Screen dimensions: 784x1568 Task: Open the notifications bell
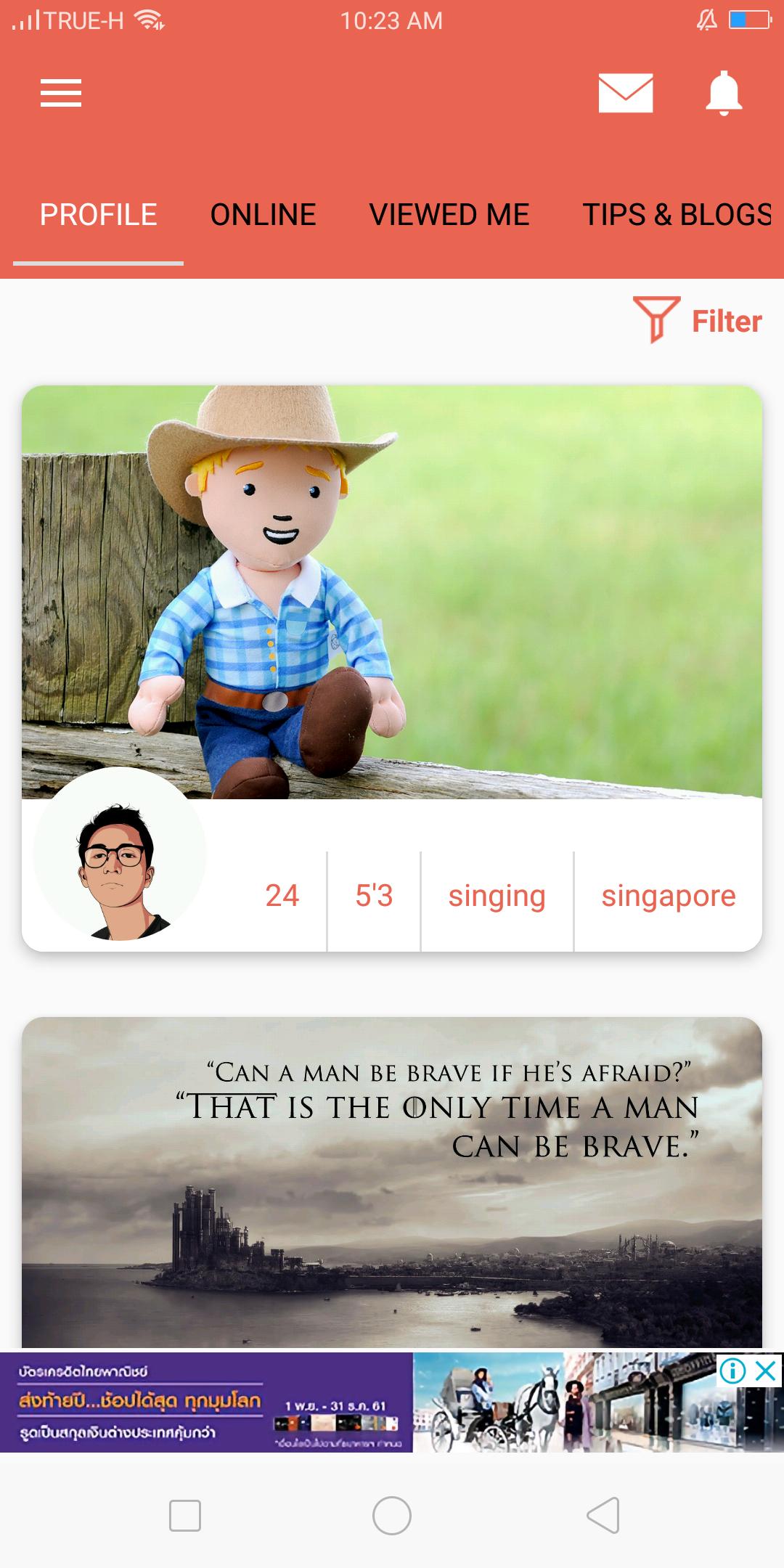pyautogui.click(x=724, y=94)
